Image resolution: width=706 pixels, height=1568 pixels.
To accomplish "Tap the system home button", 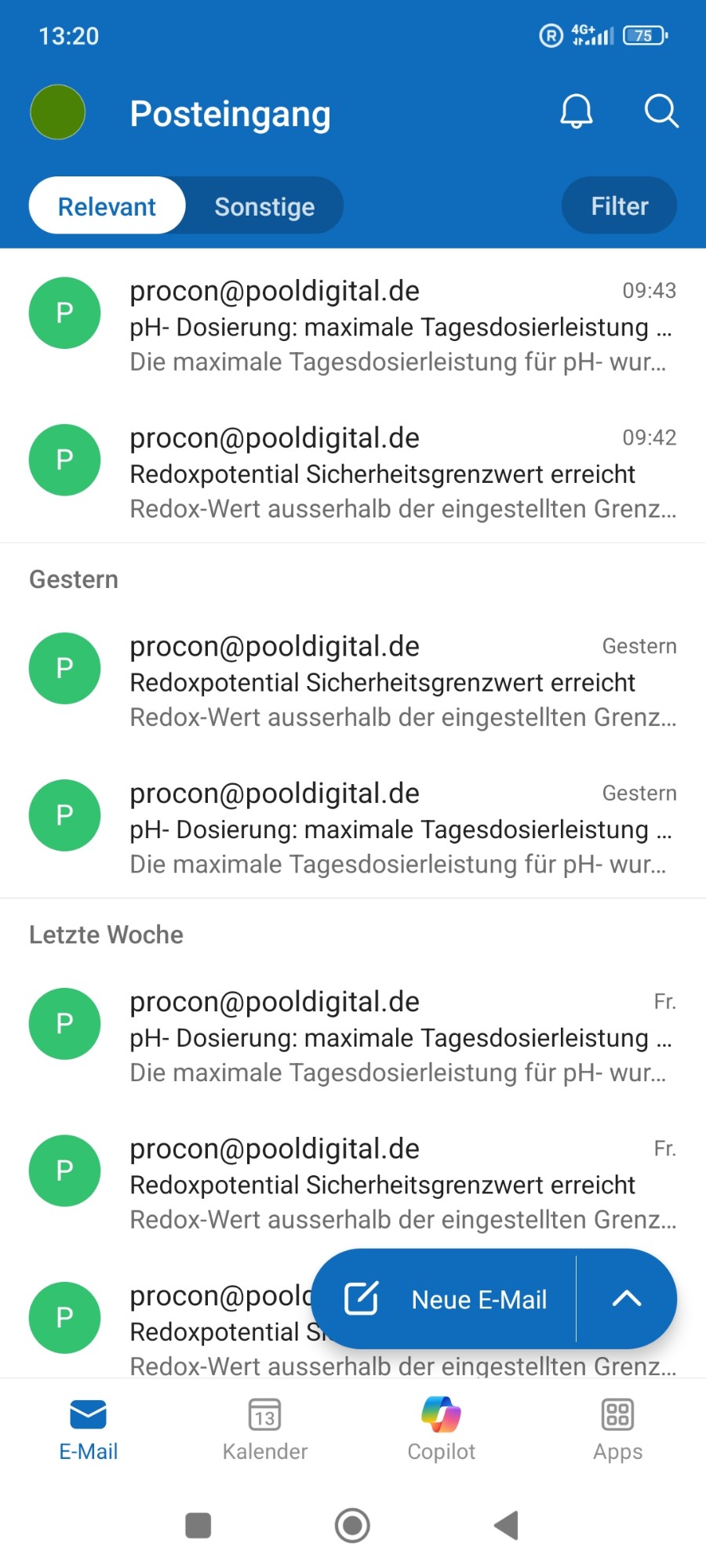I will click(x=352, y=1525).
